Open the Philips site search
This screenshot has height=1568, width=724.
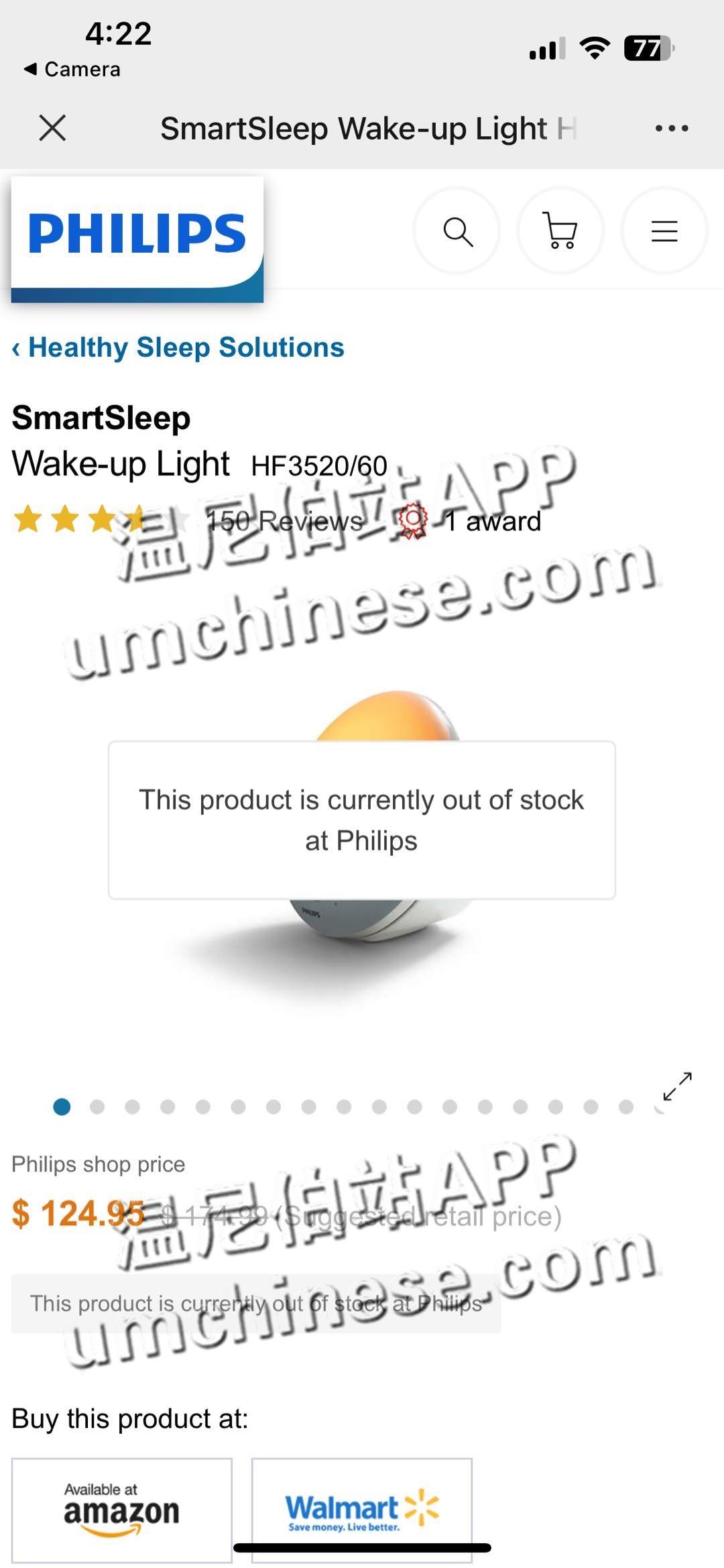(458, 231)
